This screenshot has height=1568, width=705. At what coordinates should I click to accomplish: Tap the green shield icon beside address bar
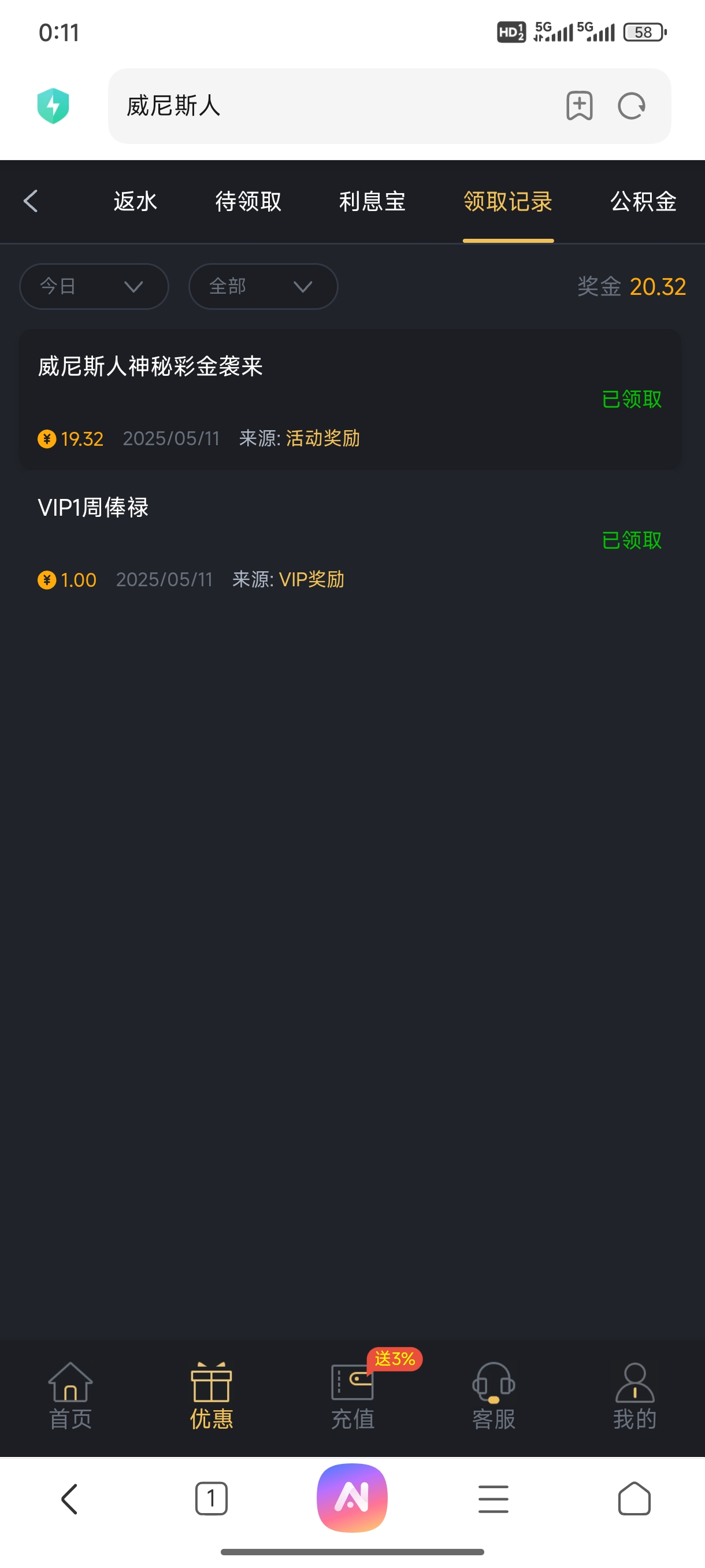[54, 105]
